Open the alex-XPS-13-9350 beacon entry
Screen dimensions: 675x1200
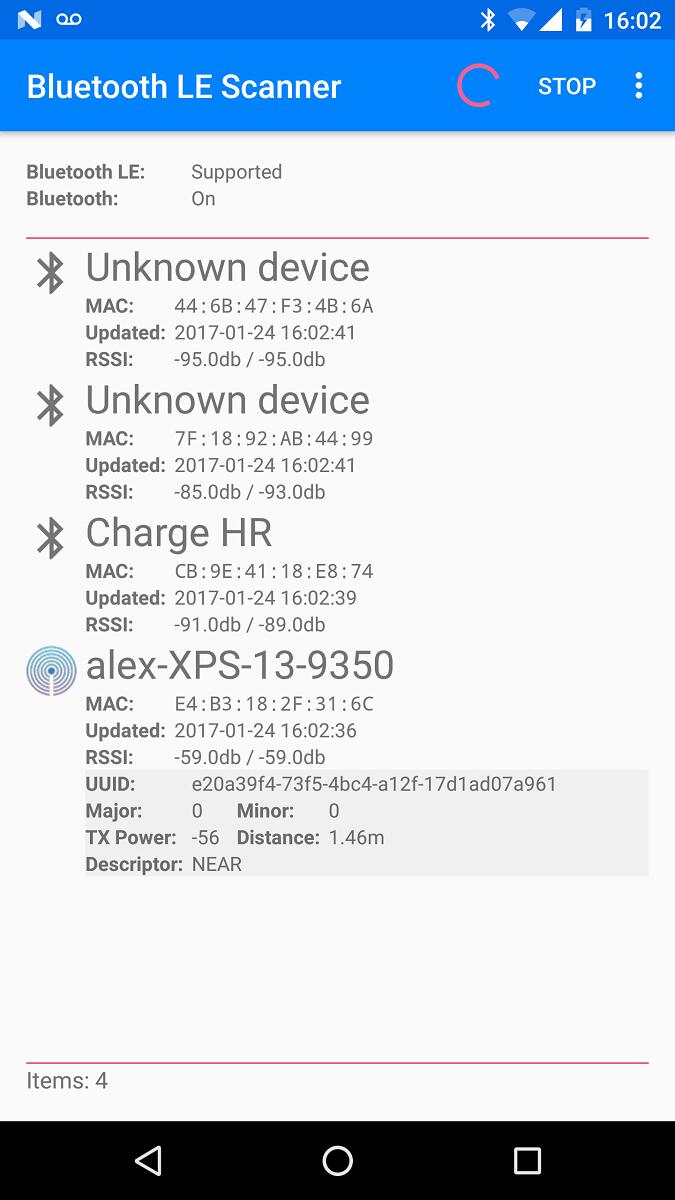point(337,760)
